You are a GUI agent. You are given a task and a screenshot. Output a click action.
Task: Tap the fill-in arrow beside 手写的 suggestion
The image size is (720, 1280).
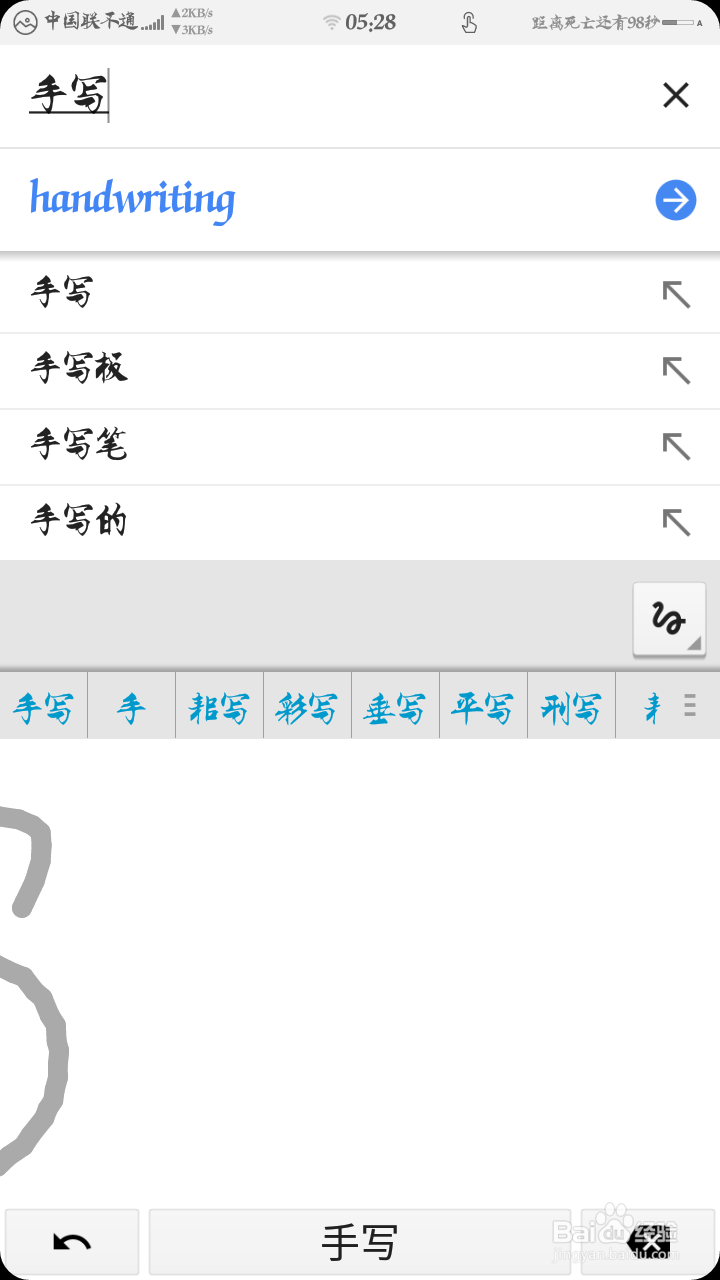point(676,522)
